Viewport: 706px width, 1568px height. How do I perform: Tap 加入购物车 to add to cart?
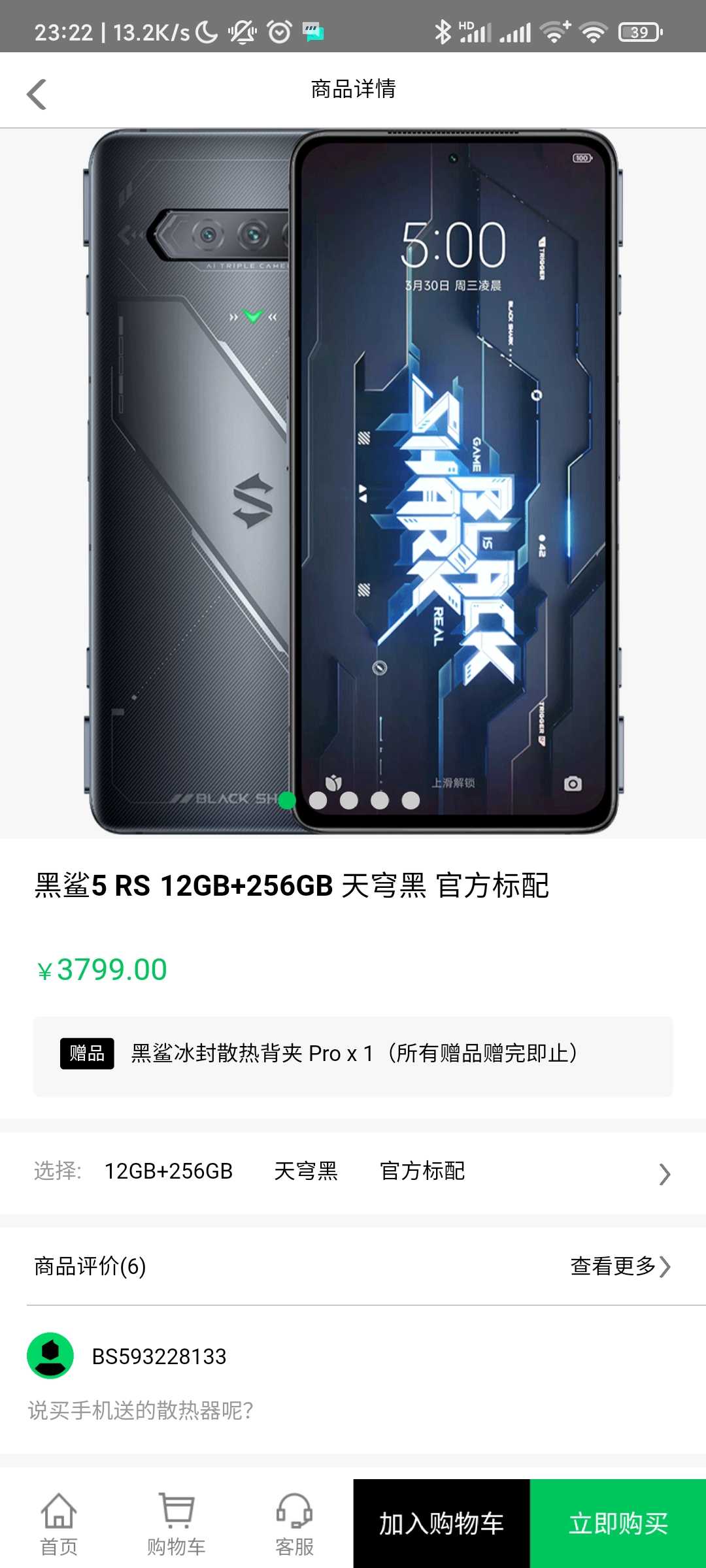tap(442, 1524)
